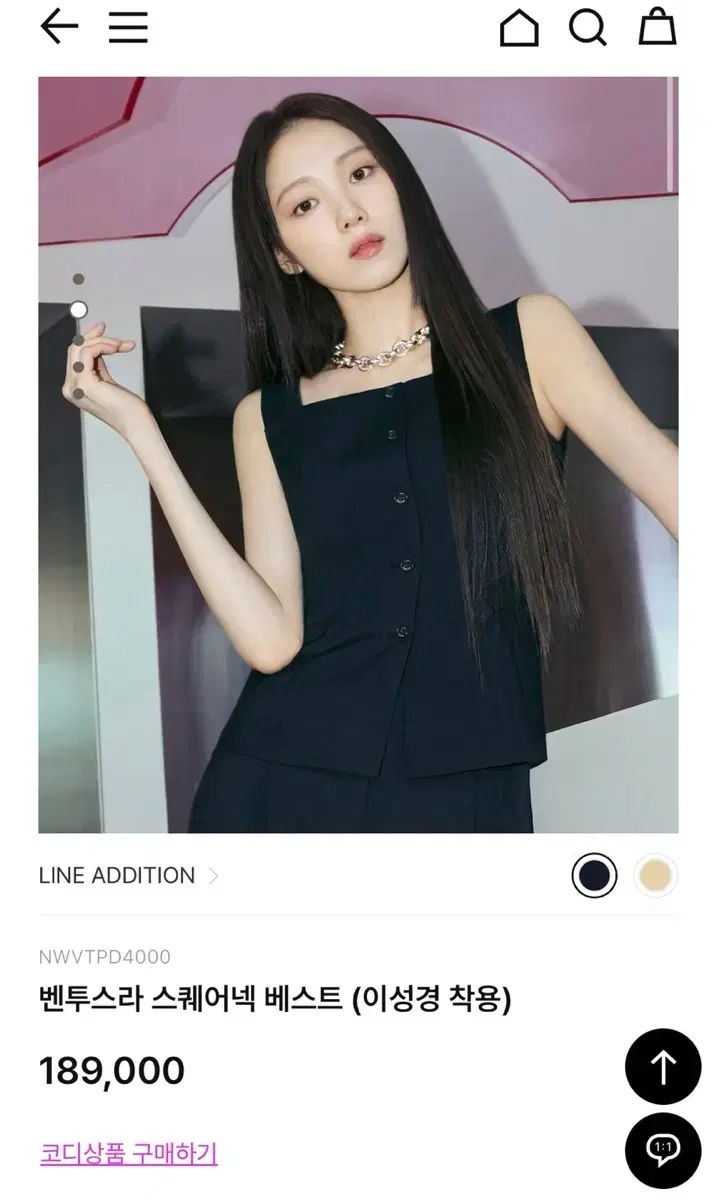Open the hamburger menu
Screen dimensions: 717x1200
(x=128, y=28)
